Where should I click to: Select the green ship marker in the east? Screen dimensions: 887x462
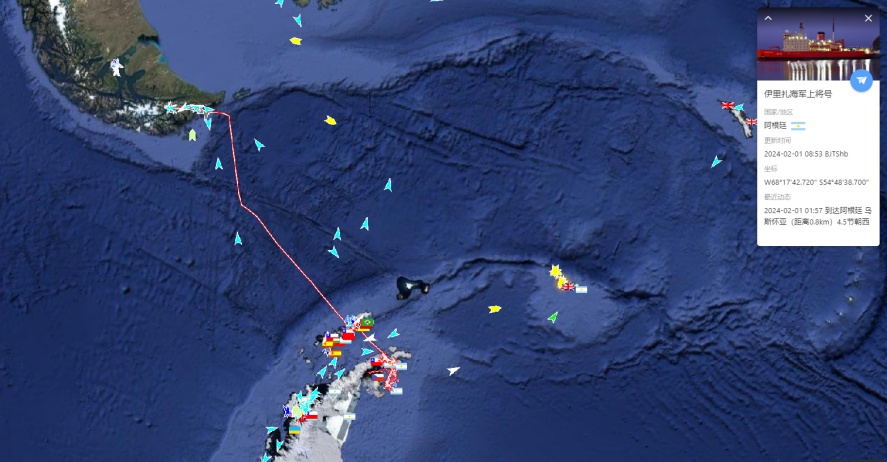pyautogui.click(x=552, y=317)
